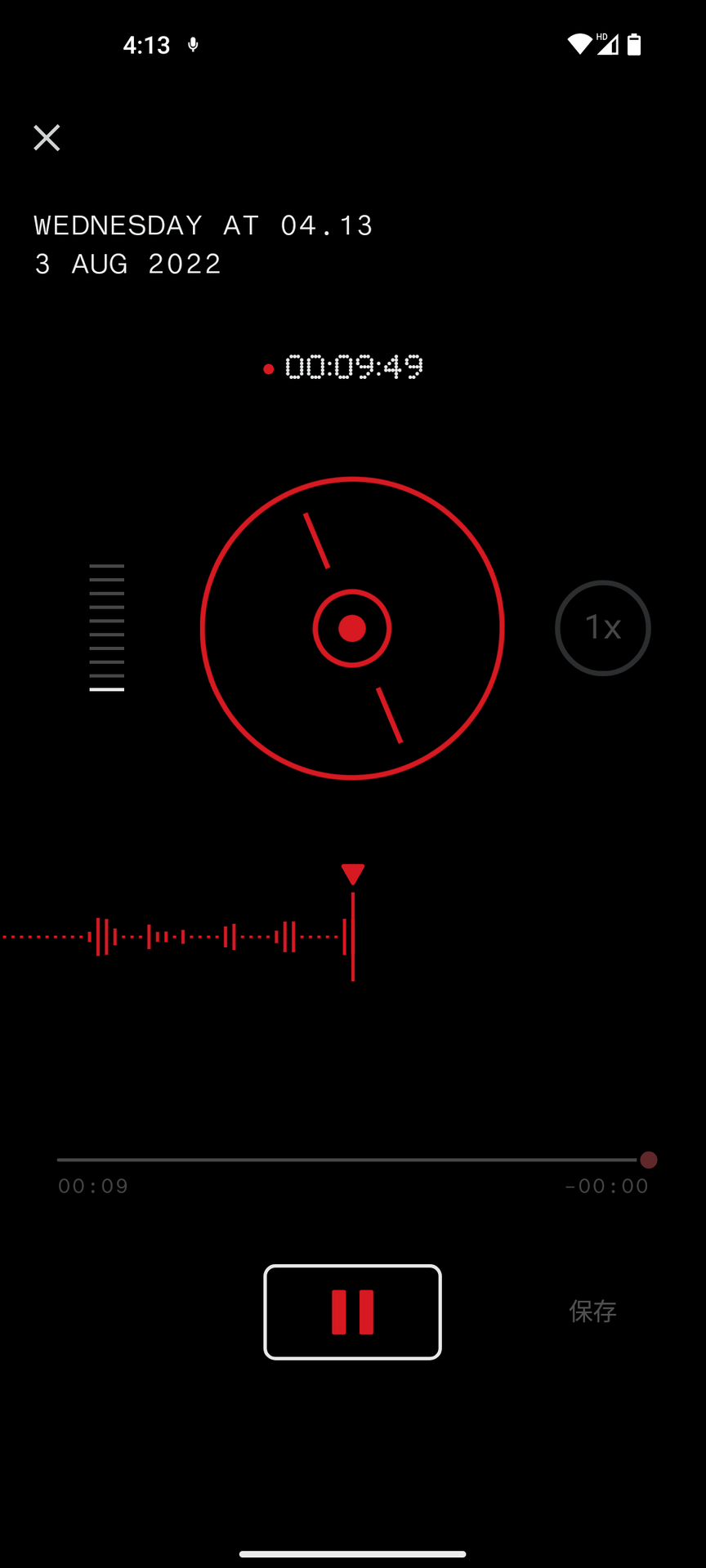Tap the input level bars
The image size is (706, 1568).
(107, 628)
